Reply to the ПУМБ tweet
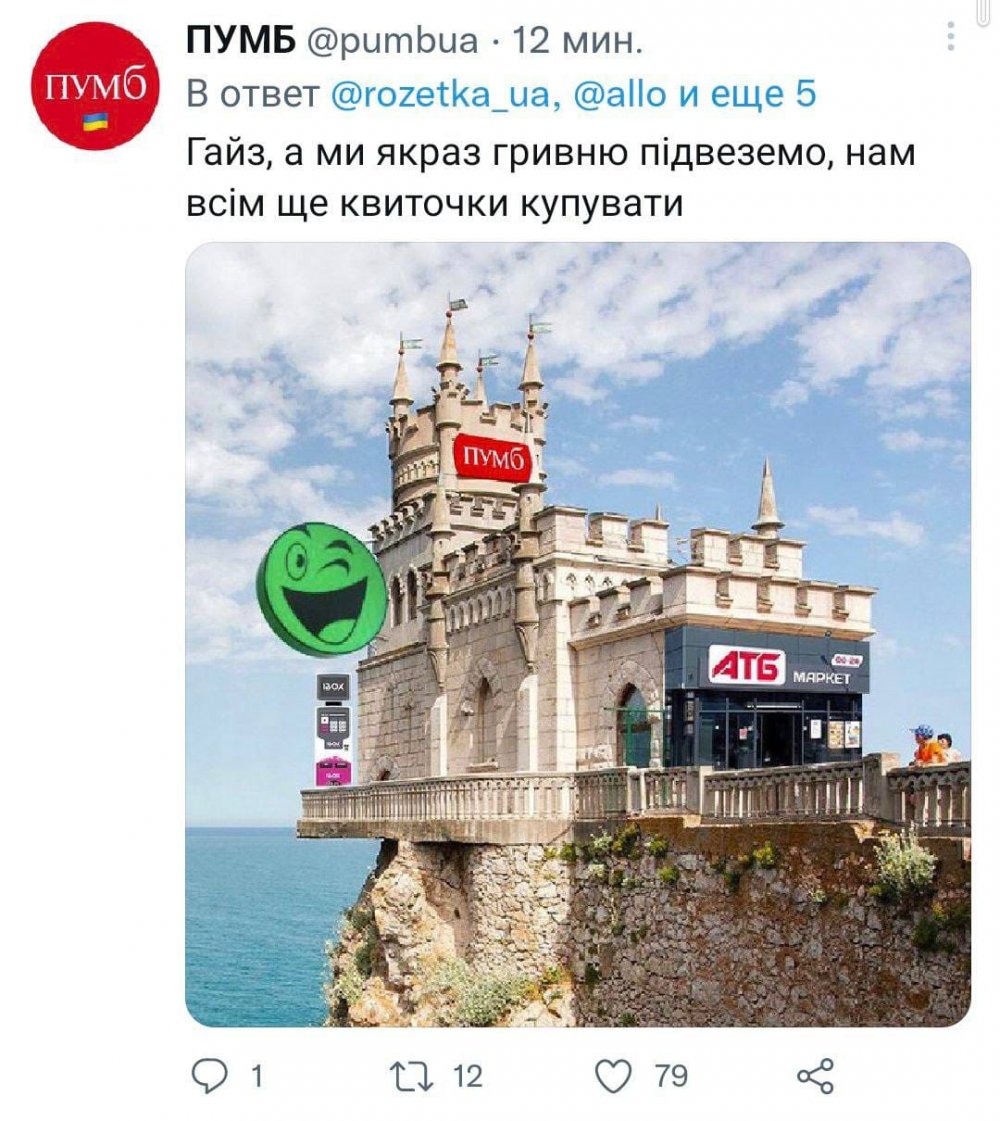The height and width of the screenshot is (1121, 1000). click(211, 1076)
